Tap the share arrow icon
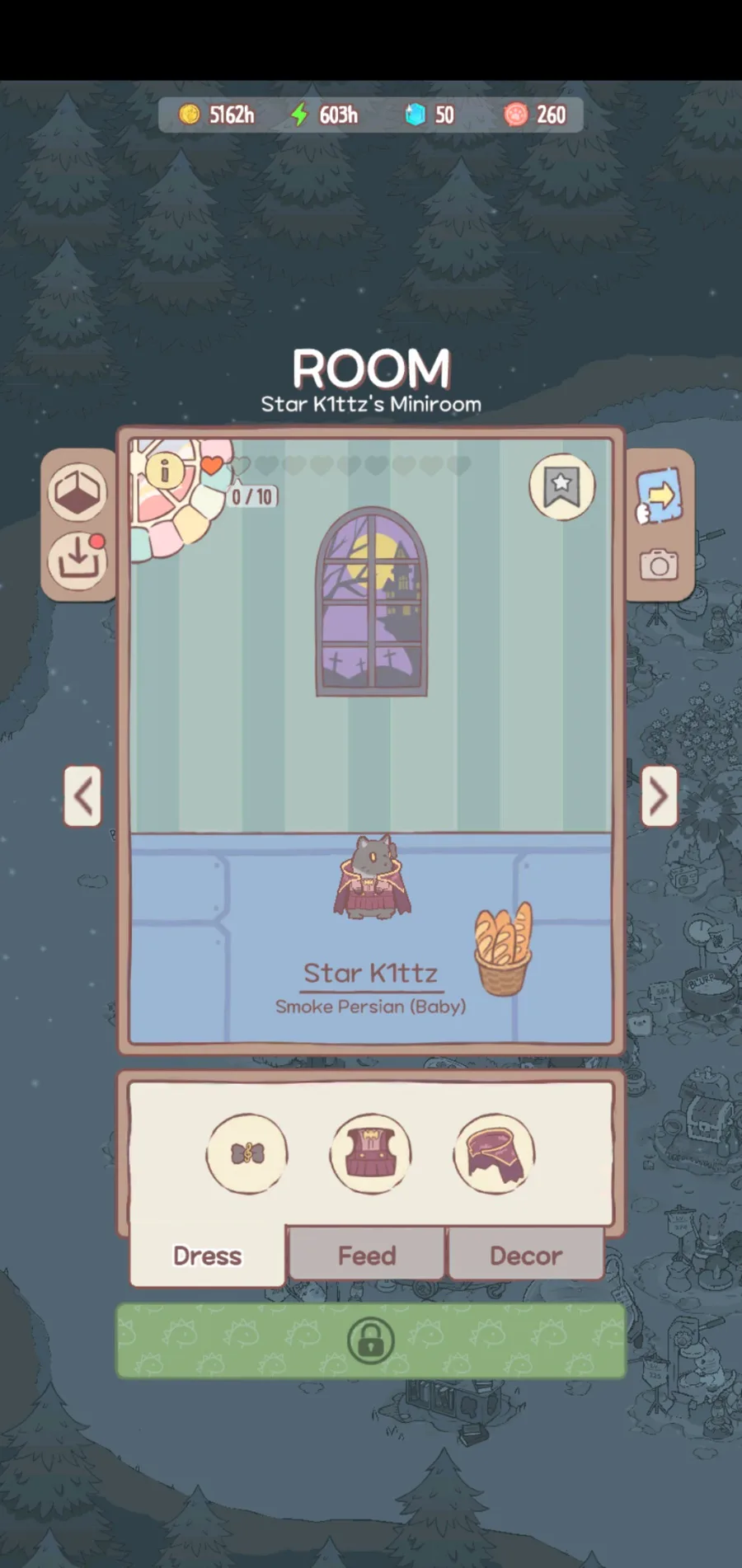742x1568 pixels. pos(660,495)
